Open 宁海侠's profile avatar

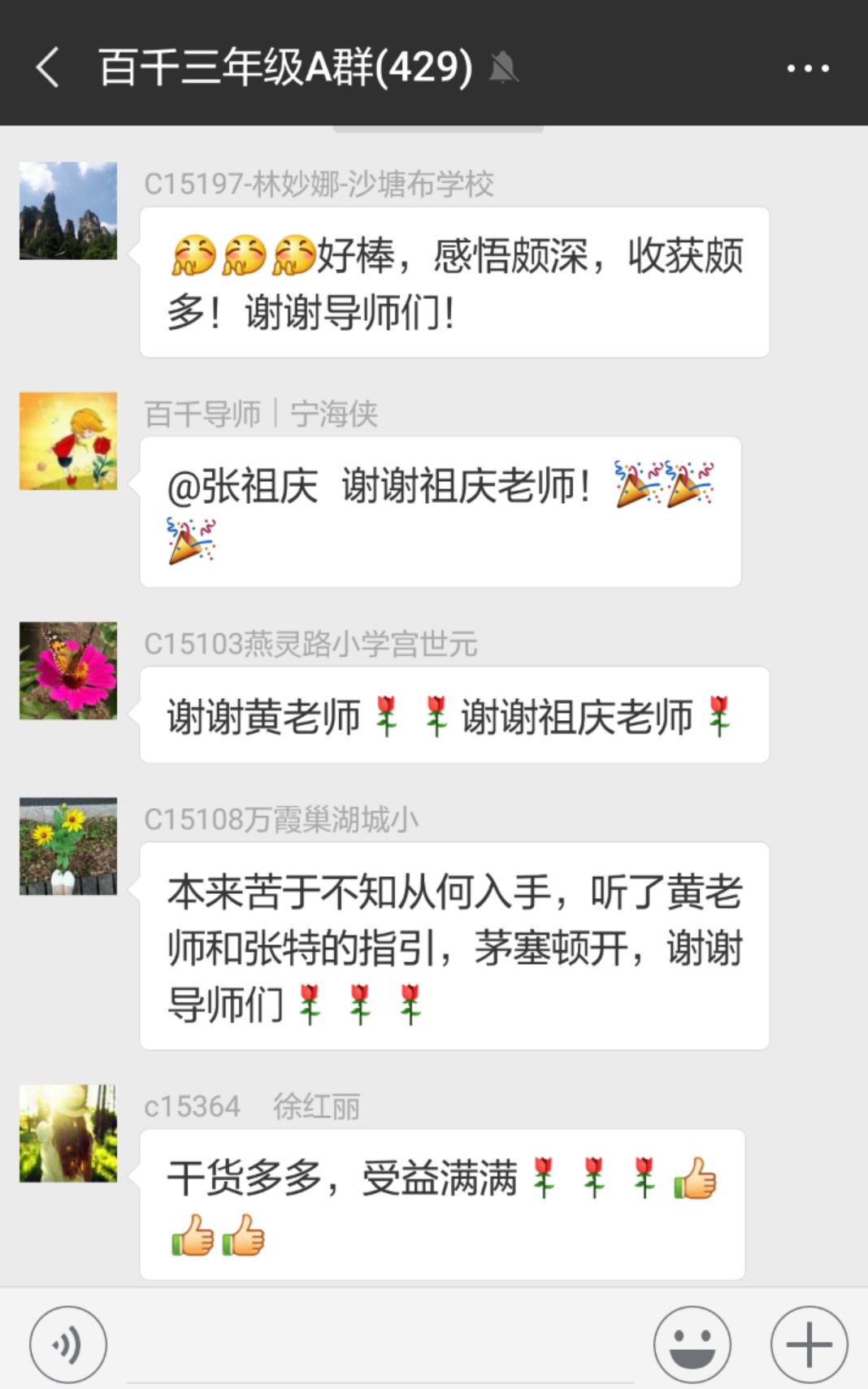[68, 441]
